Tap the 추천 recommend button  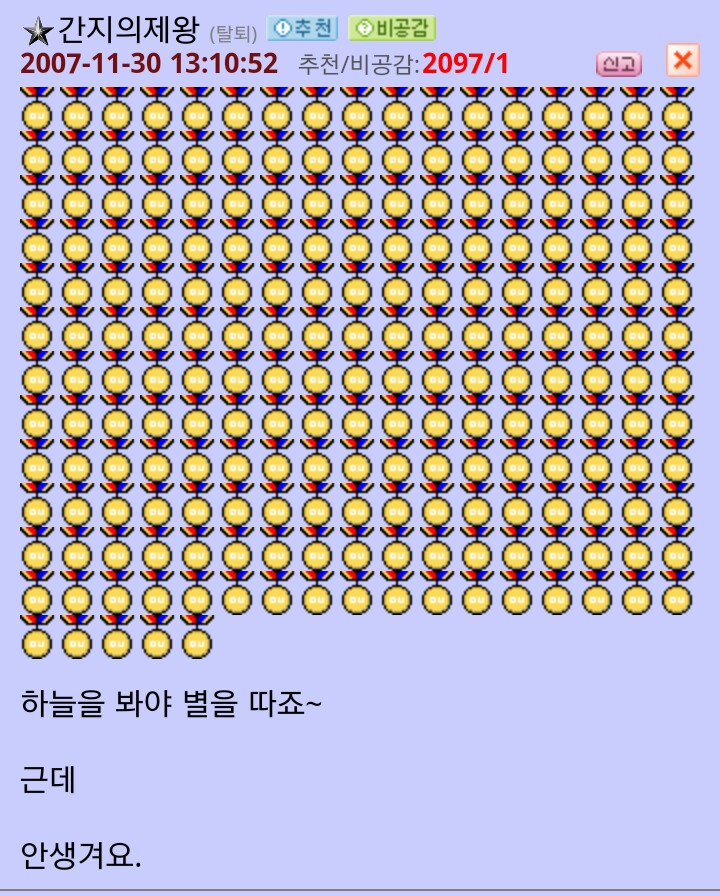point(302,29)
